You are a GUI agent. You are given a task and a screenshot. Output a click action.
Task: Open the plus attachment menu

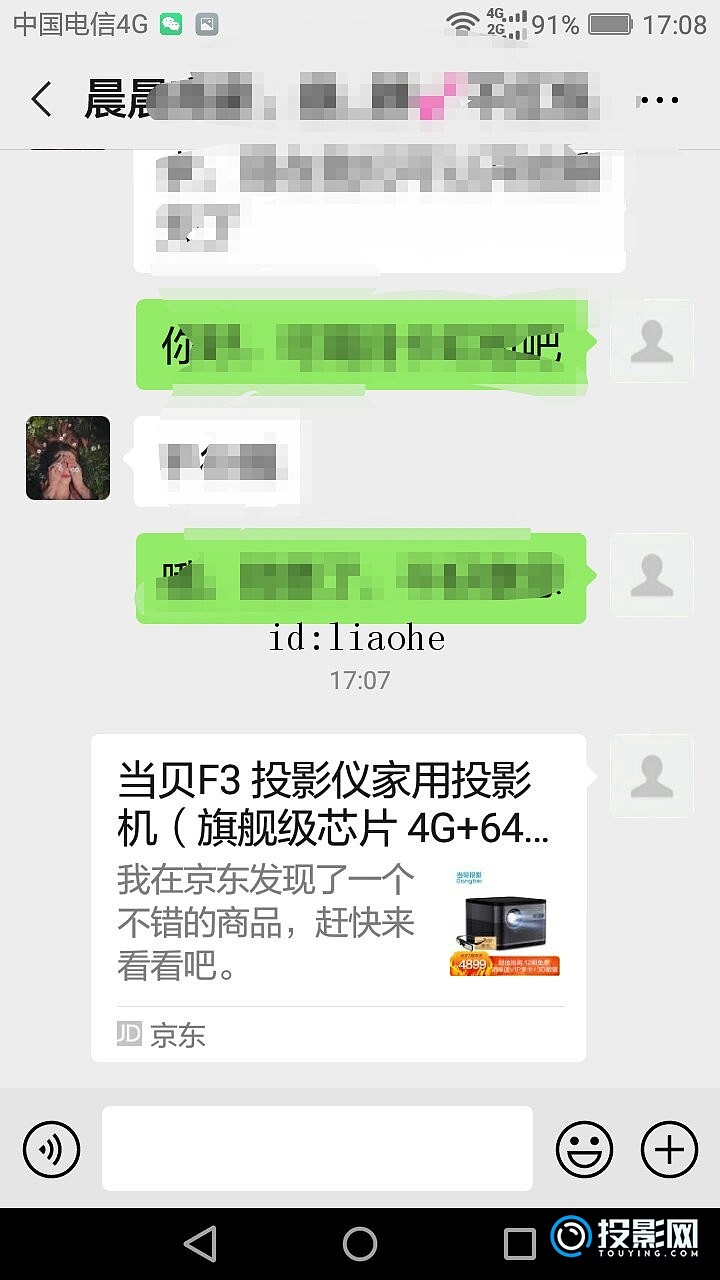(669, 1148)
